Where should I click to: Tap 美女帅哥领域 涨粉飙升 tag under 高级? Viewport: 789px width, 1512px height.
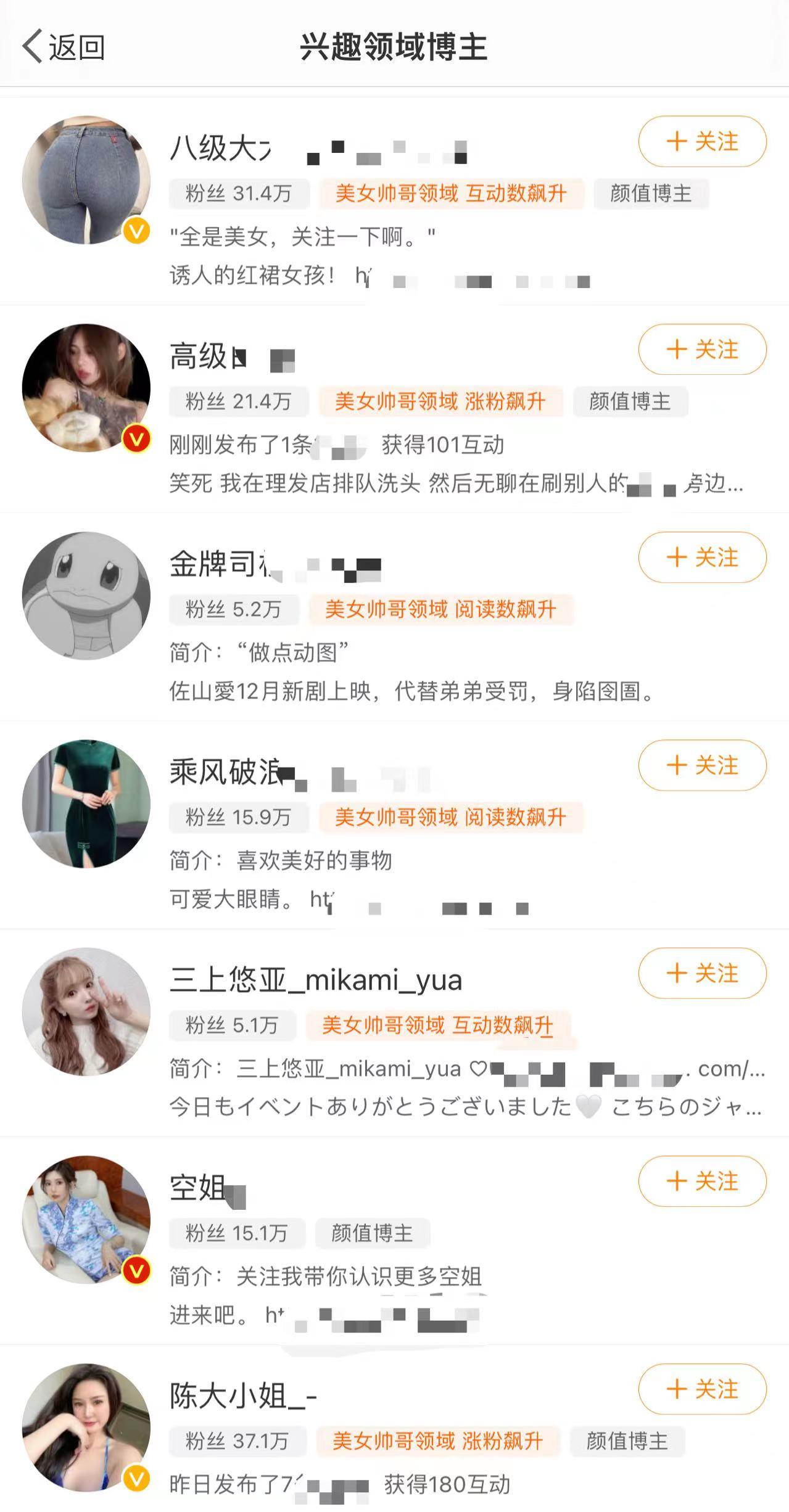click(x=438, y=401)
